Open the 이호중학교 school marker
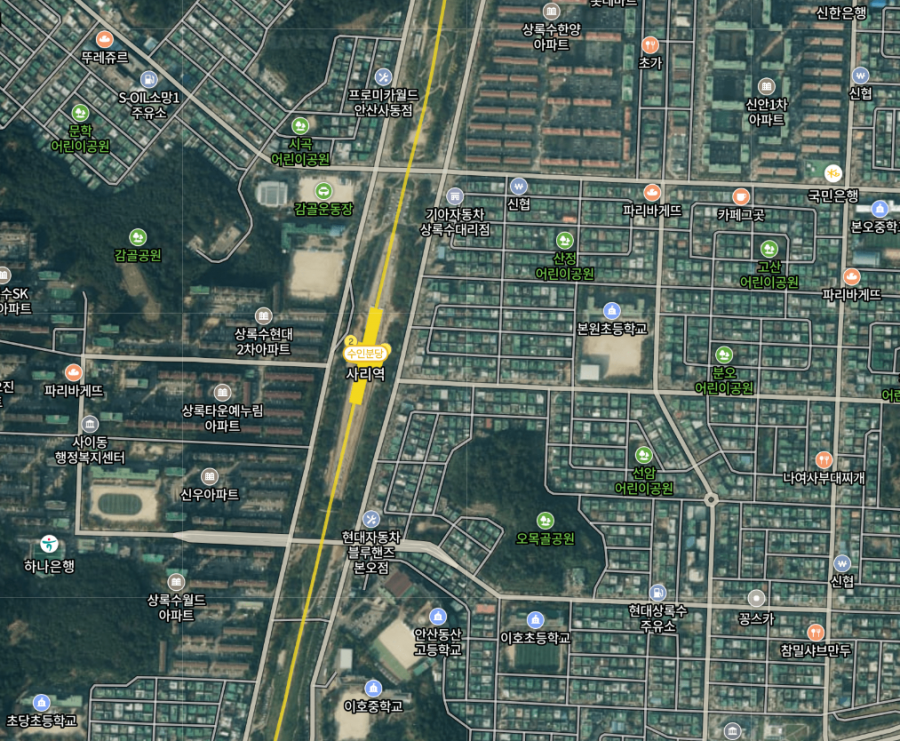Image resolution: width=900 pixels, height=741 pixels. pos(373,688)
